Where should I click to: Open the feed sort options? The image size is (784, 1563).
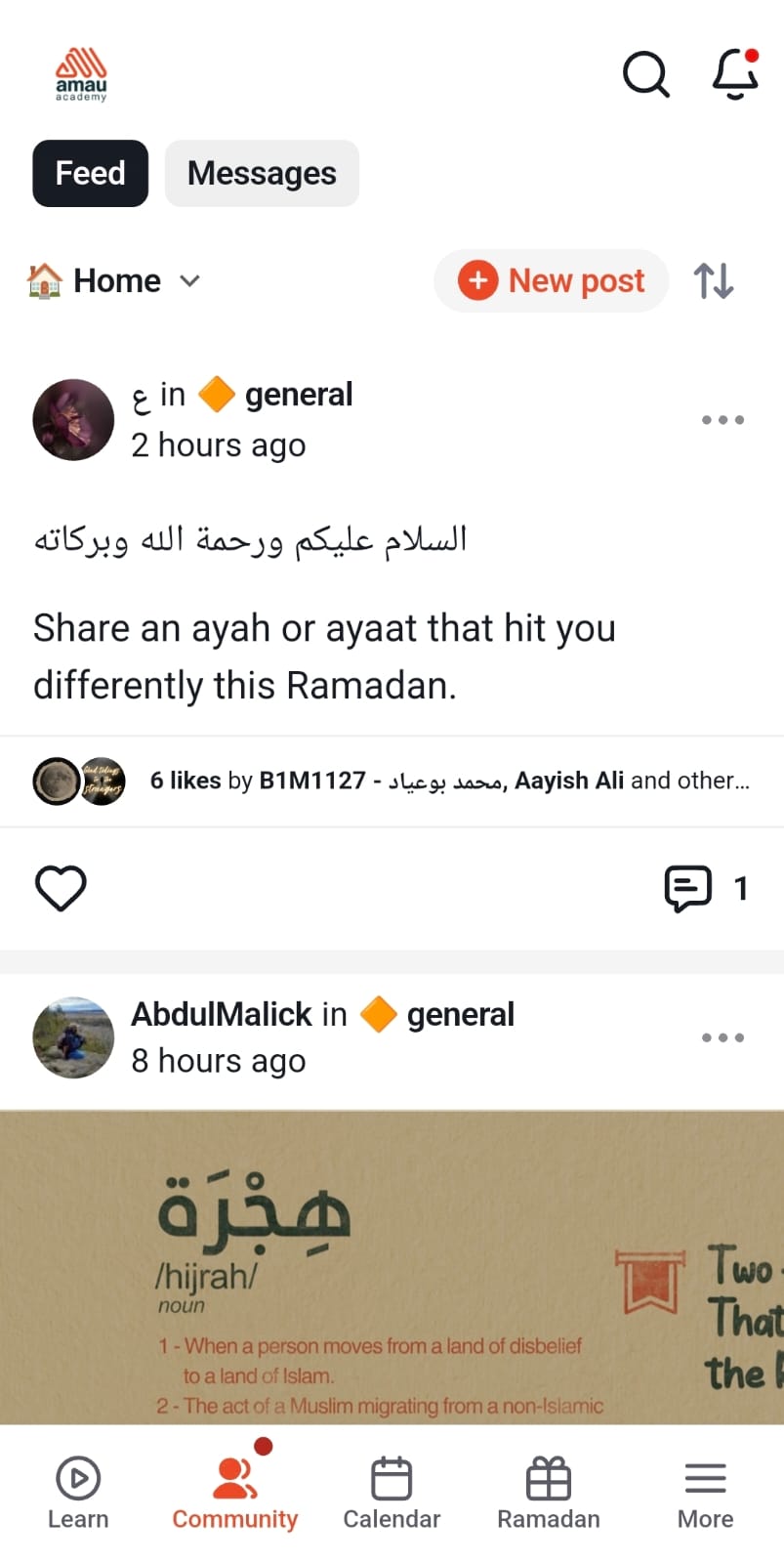pos(714,281)
